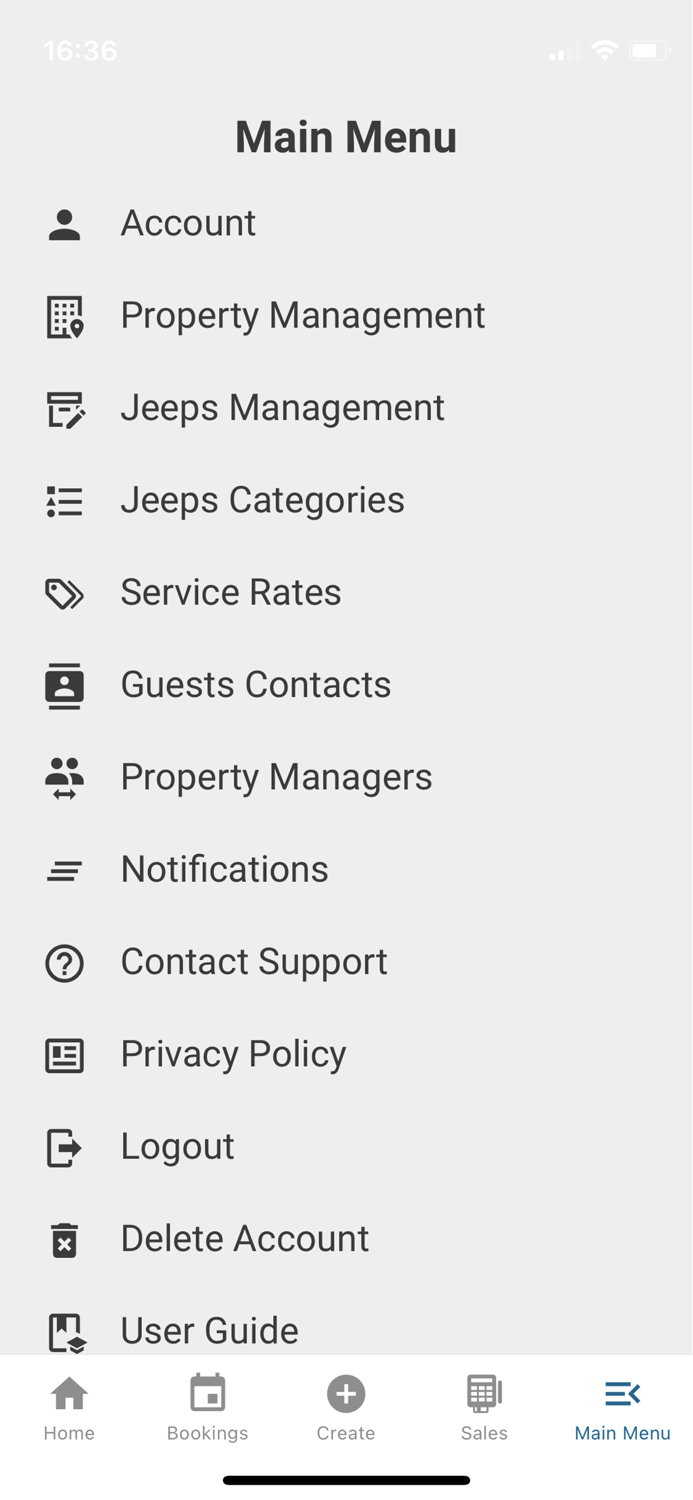
Task: Select Contact Support
Action: pos(253,962)
